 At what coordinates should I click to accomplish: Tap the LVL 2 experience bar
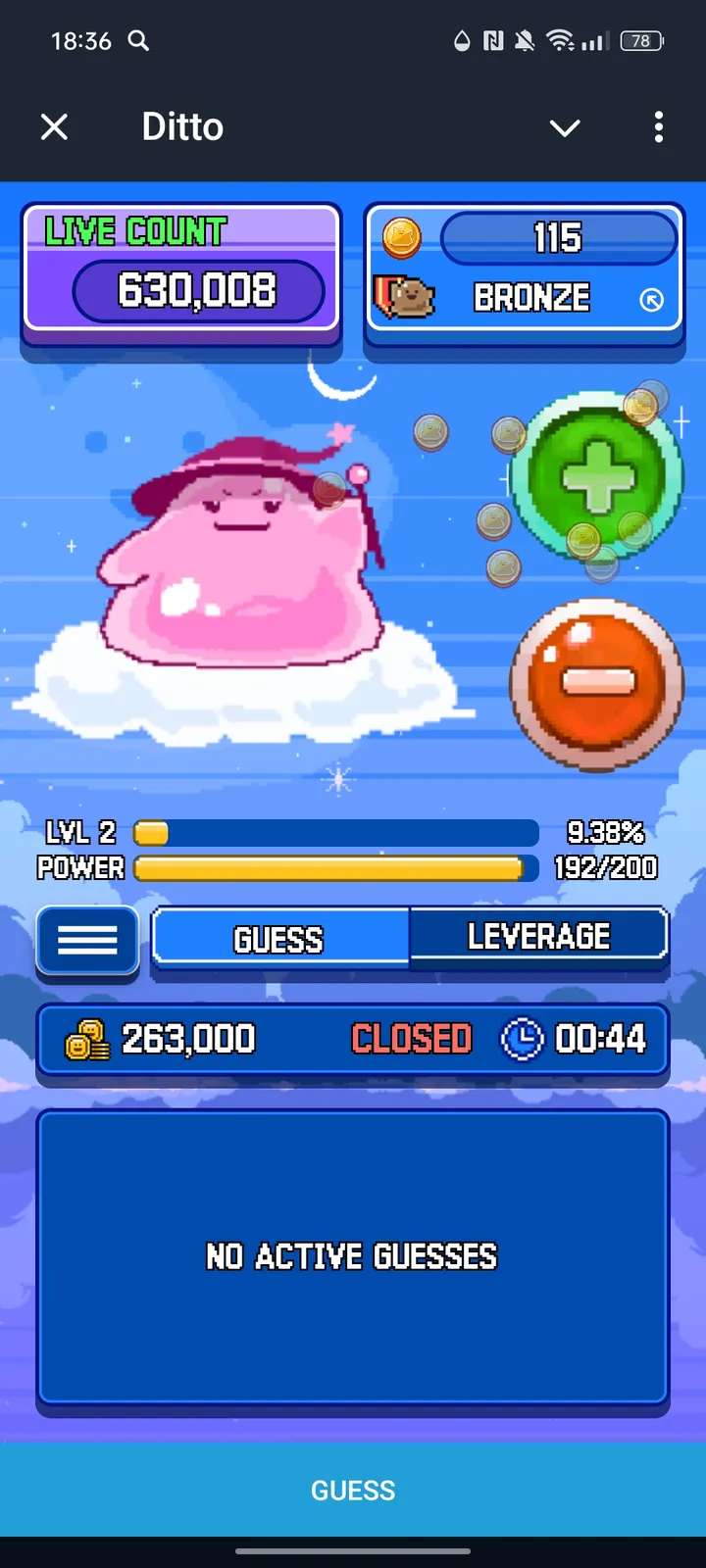click(335, 833)
